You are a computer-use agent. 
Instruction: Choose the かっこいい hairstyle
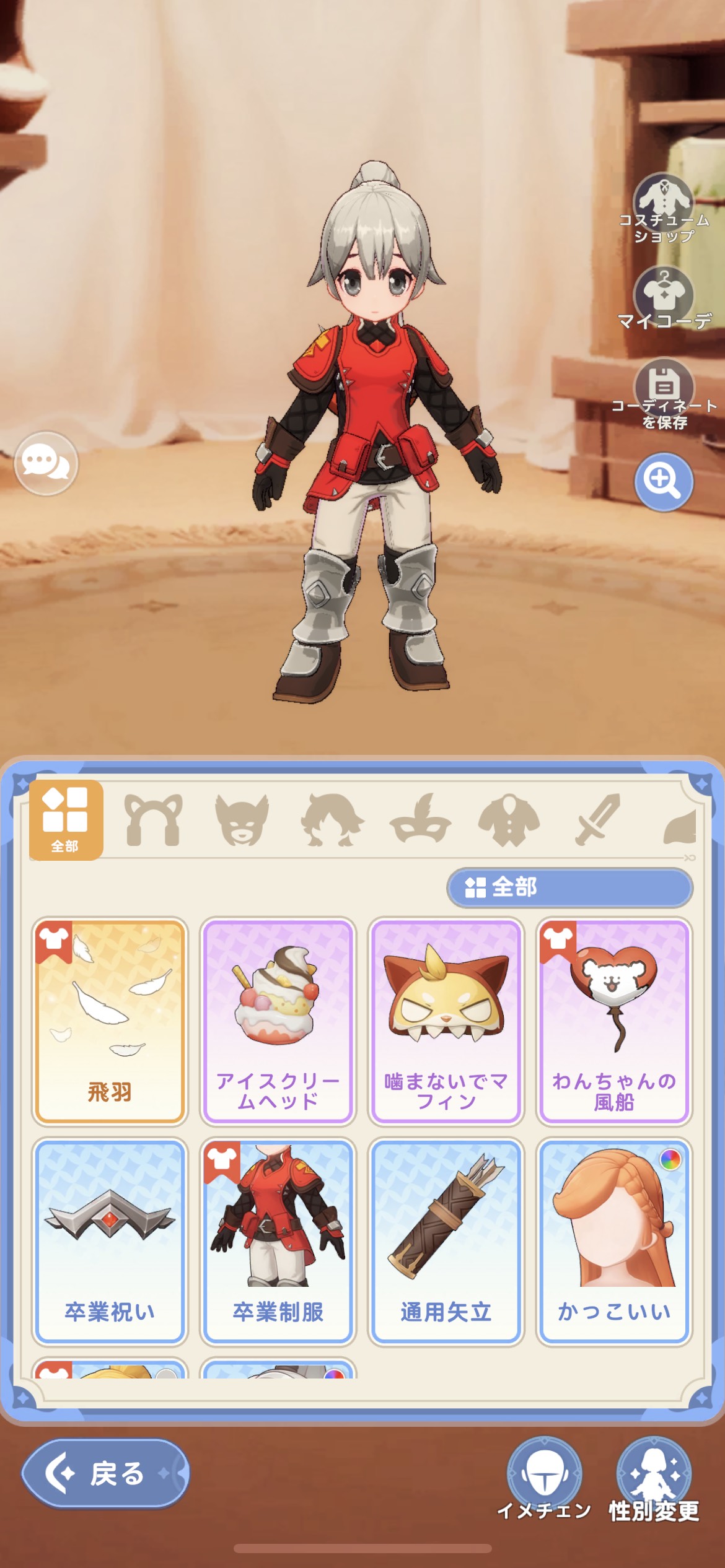[x=613, y=1241]
